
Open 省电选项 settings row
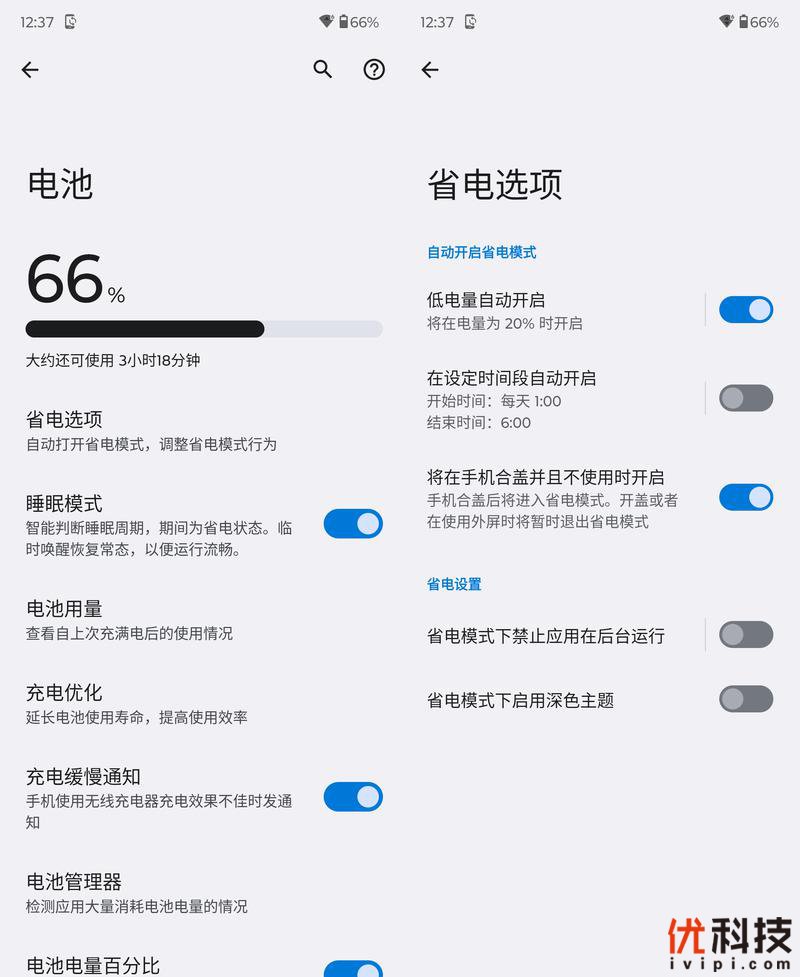pos(150,430)
